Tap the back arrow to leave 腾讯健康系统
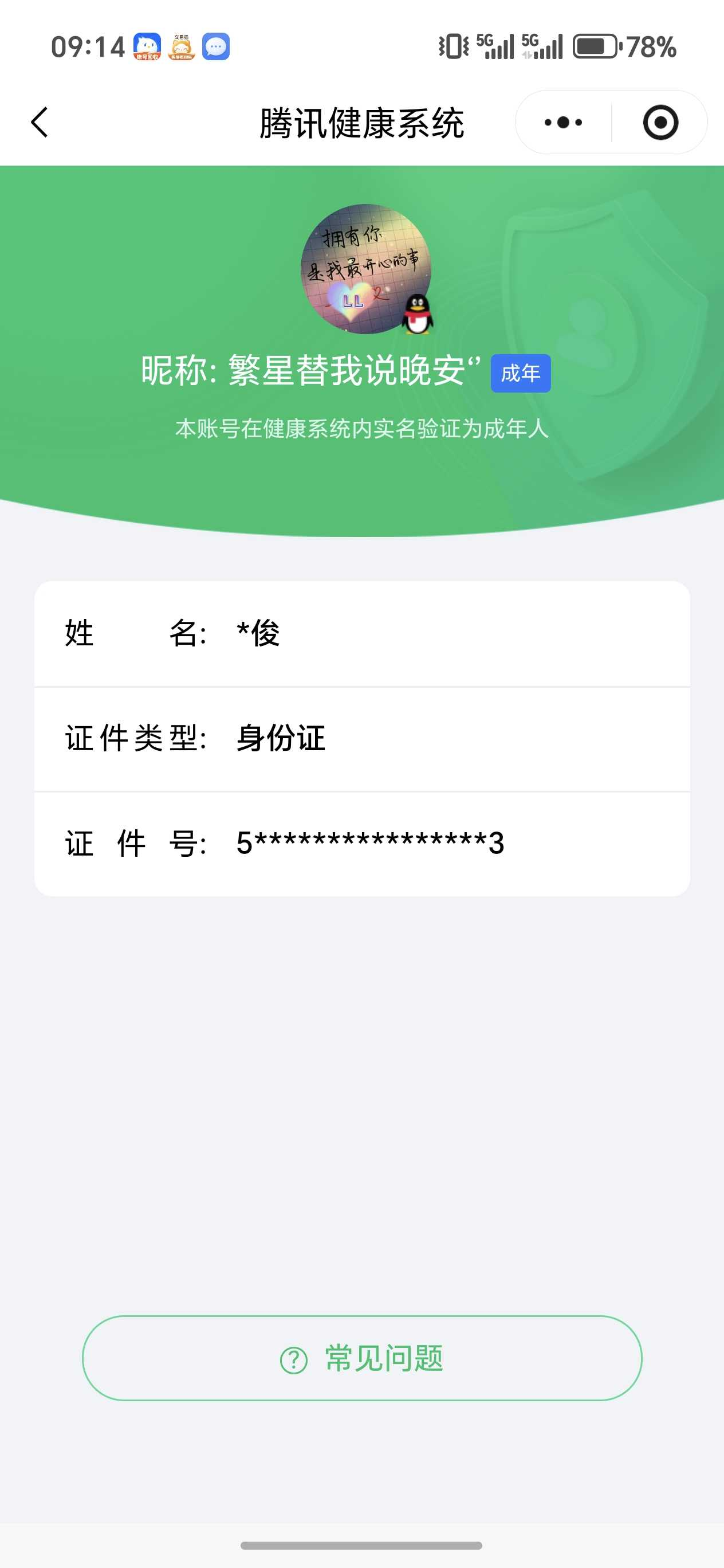The width and height of the screenshot is (724, 1568). pyautogui.click(x=39, y=121)
